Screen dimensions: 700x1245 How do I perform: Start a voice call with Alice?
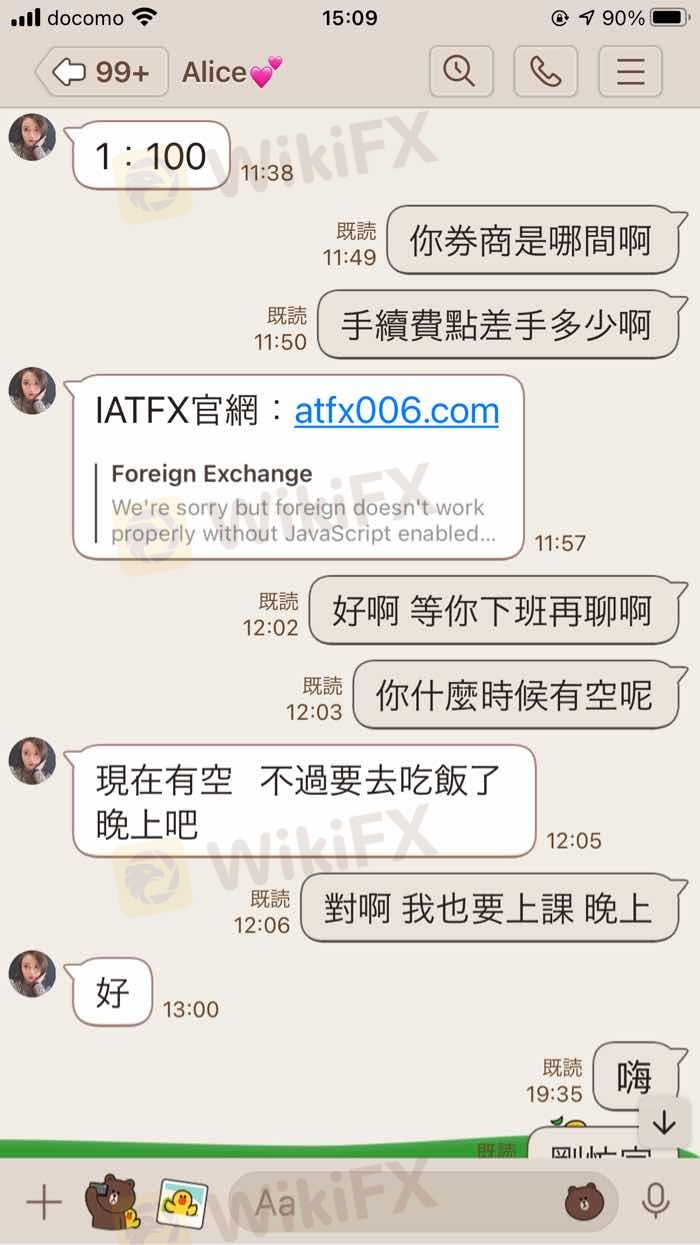(544, 72)
